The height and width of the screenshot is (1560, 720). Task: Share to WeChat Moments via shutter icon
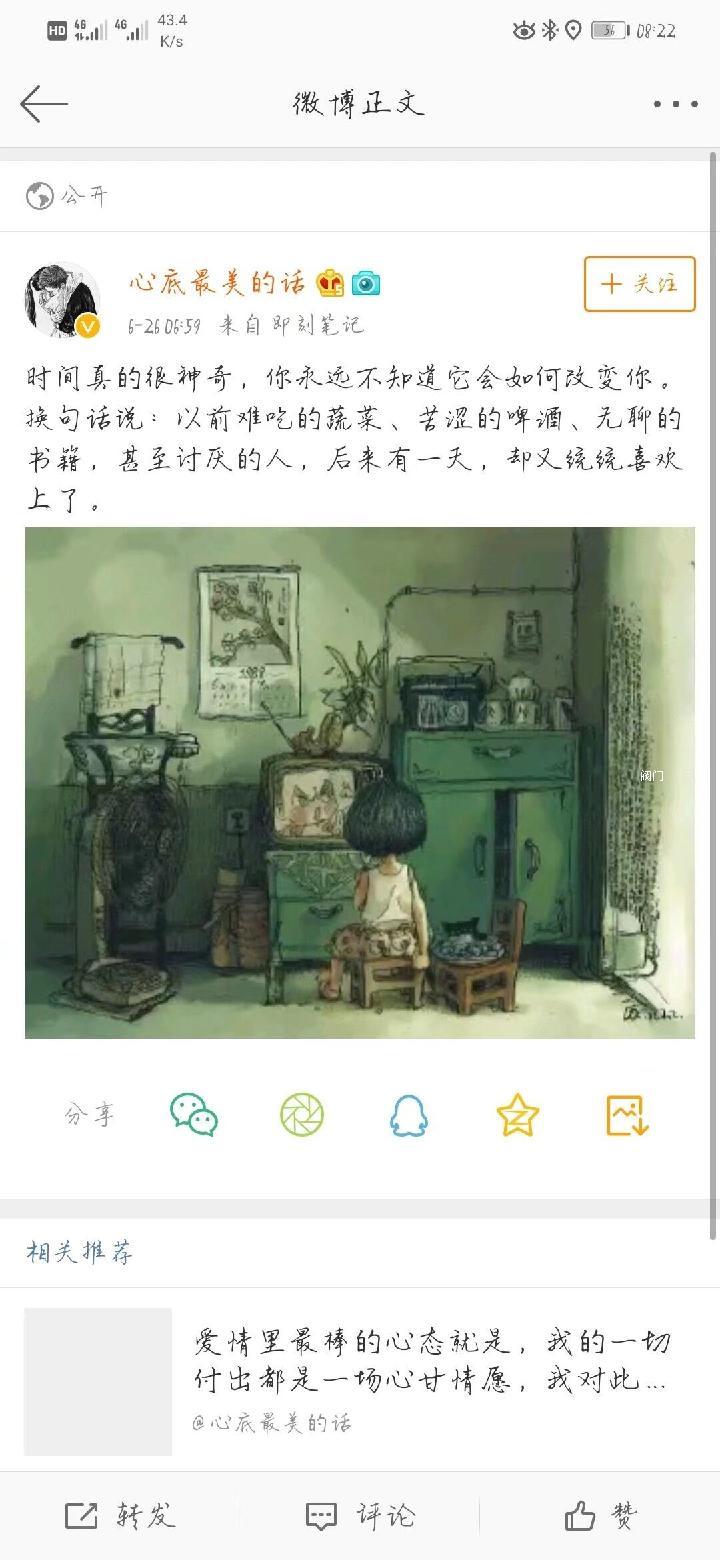tap(302, 1114)
